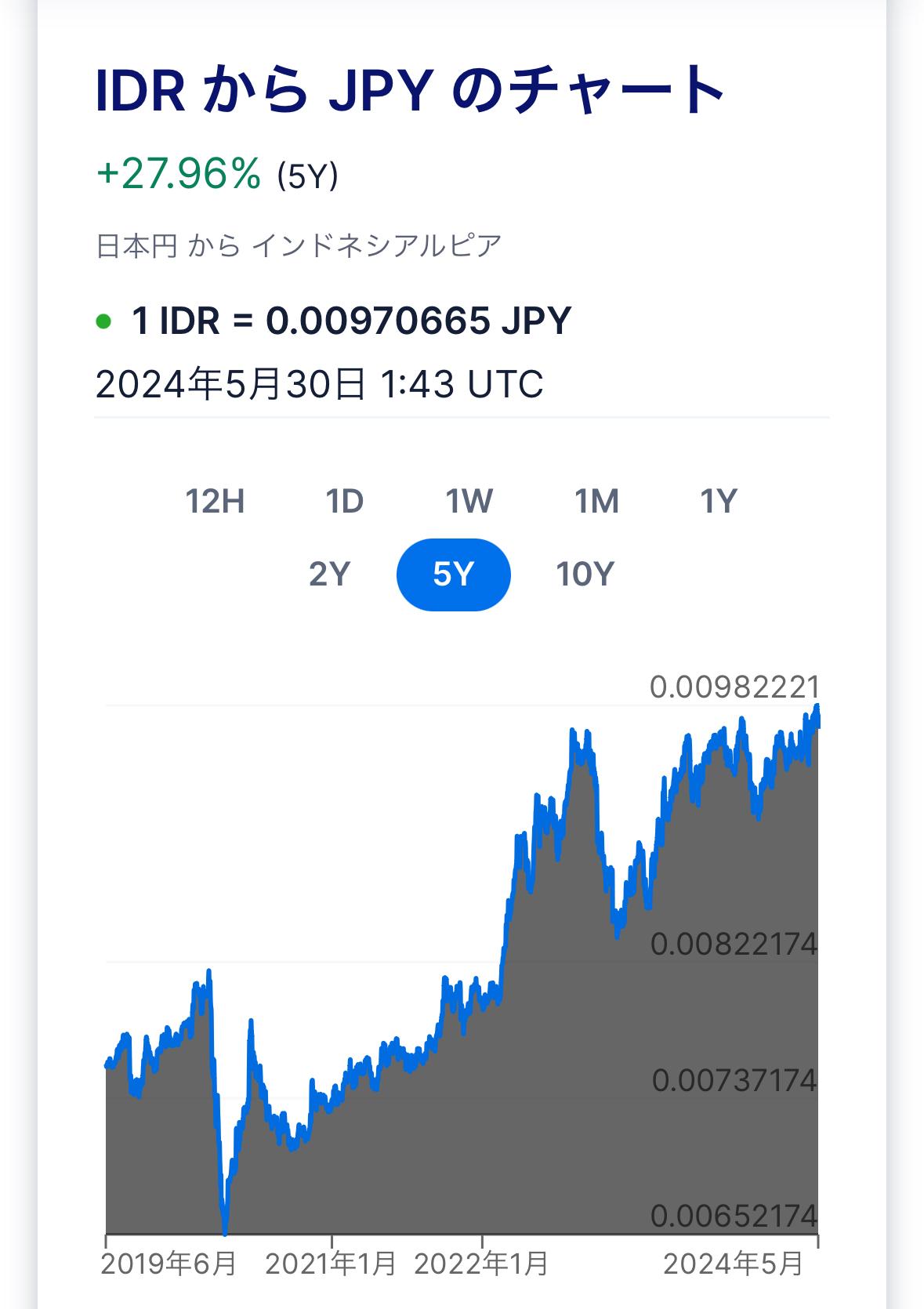View the 1Y exchange rate history

click(x=718, y=501)
